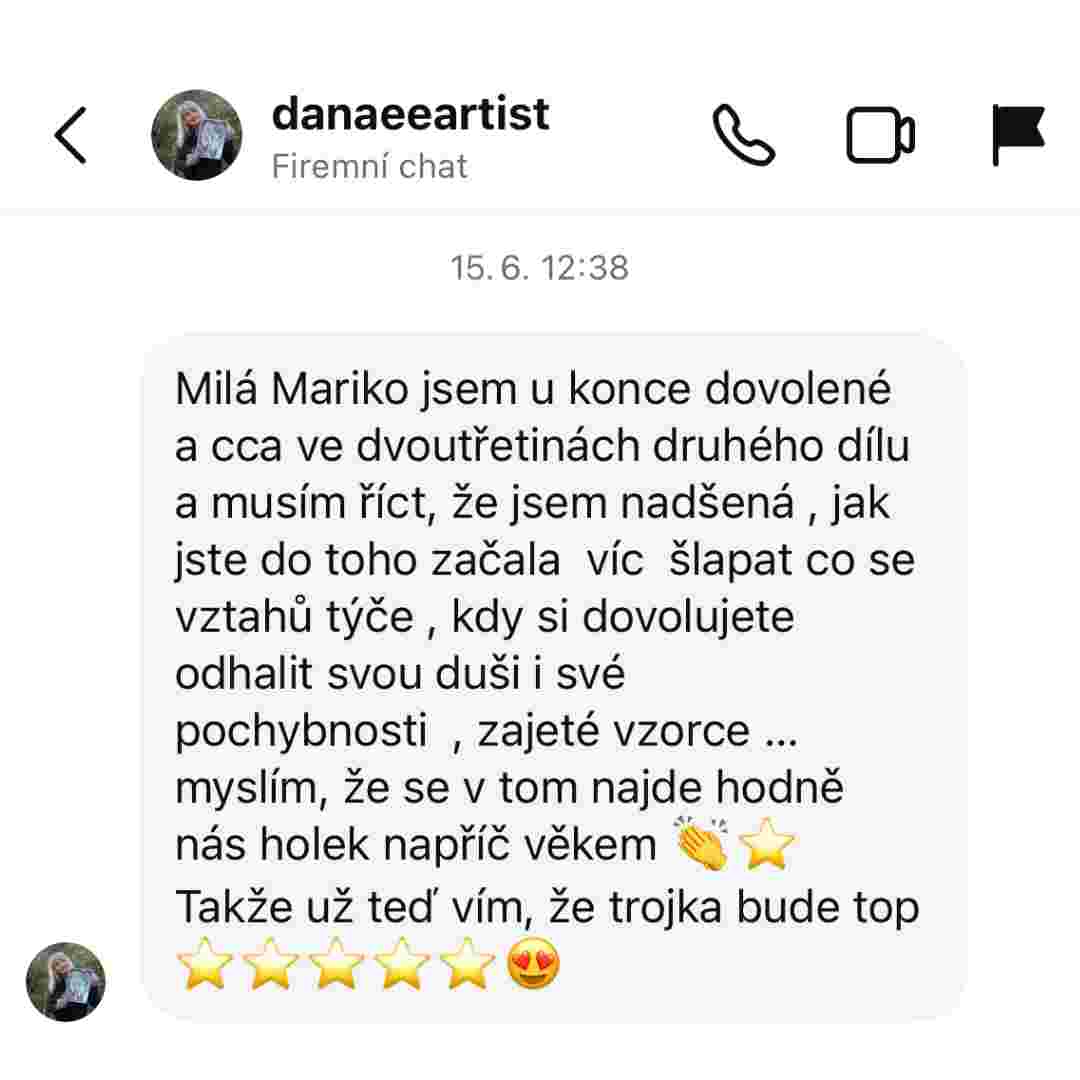The image size is (1080, 1080).
Task: Go back from the danaeeartist chat
Action: click(x=70, y=135)
